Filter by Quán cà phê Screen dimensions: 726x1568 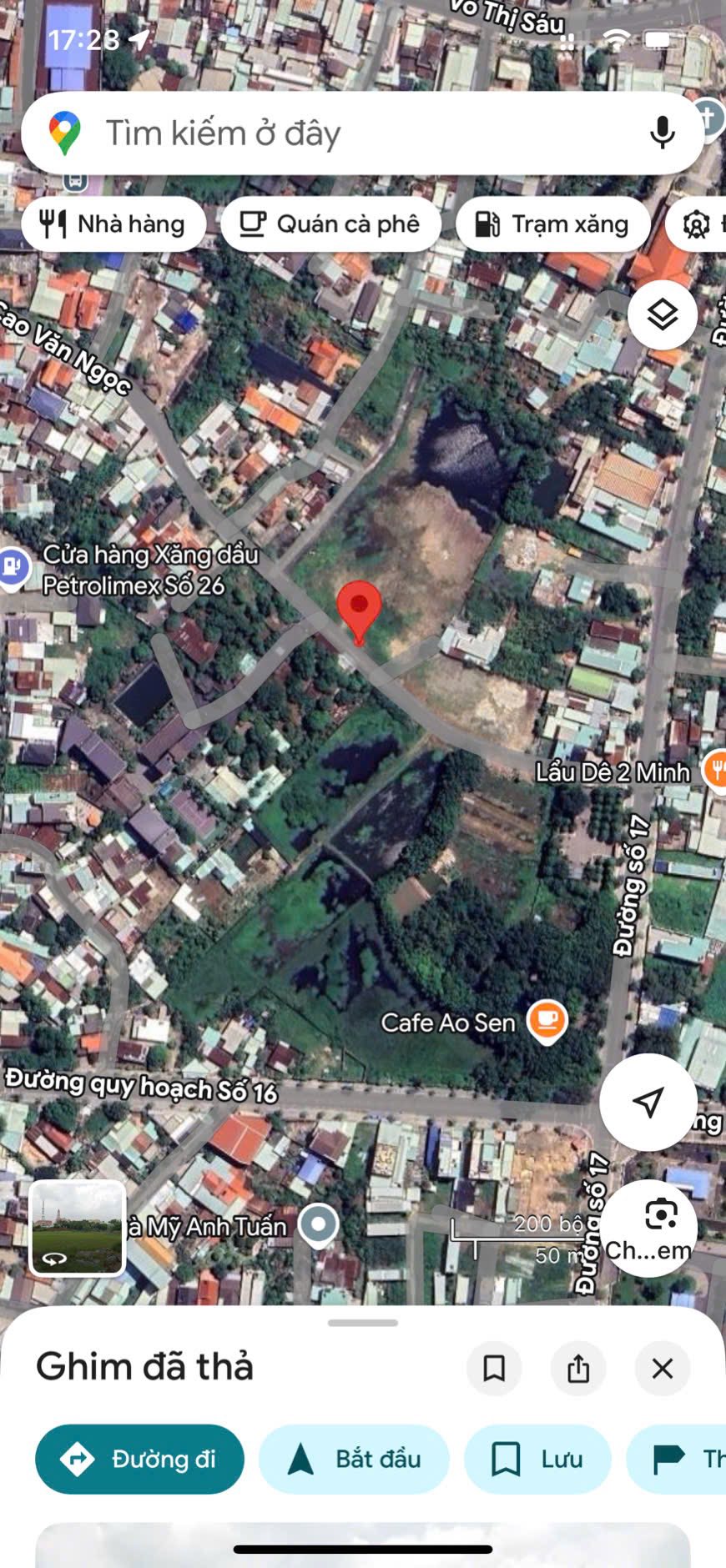330,224
